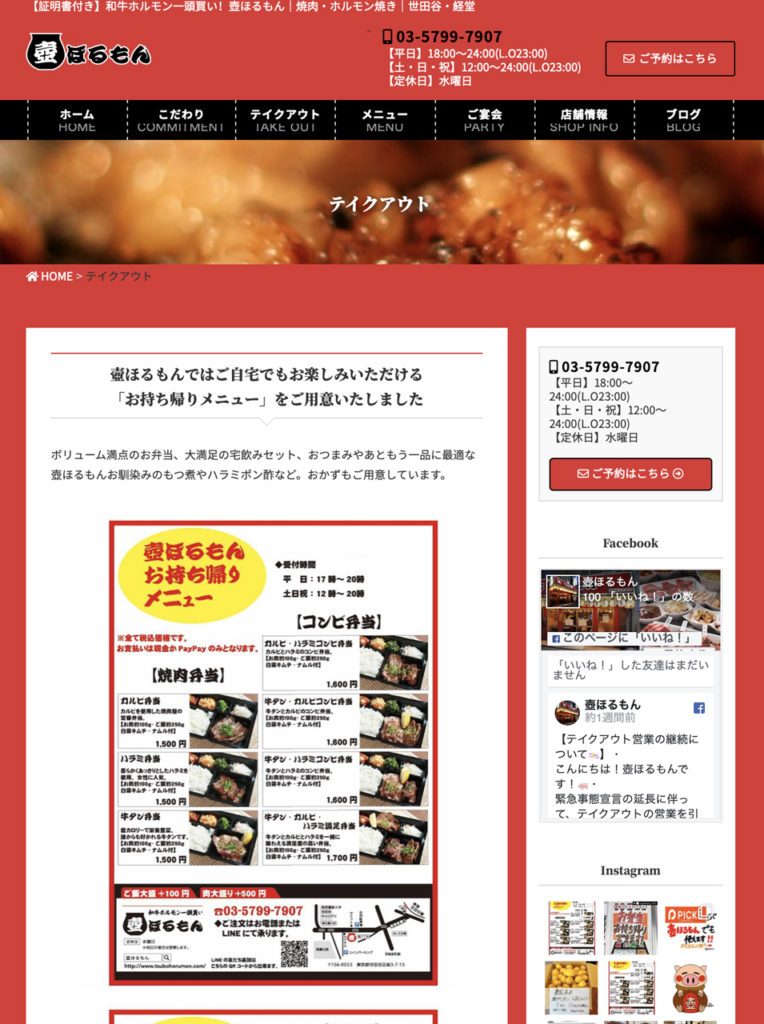Go to こだわり COMMITMENT page
764x1024 pixels.
[x=181, y=120]
